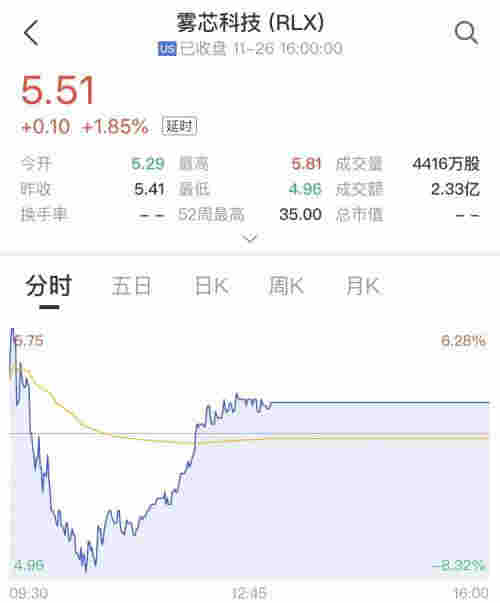Switch to the 日K chart tab
Screen dimensions: 500x603
pos(212,286)
